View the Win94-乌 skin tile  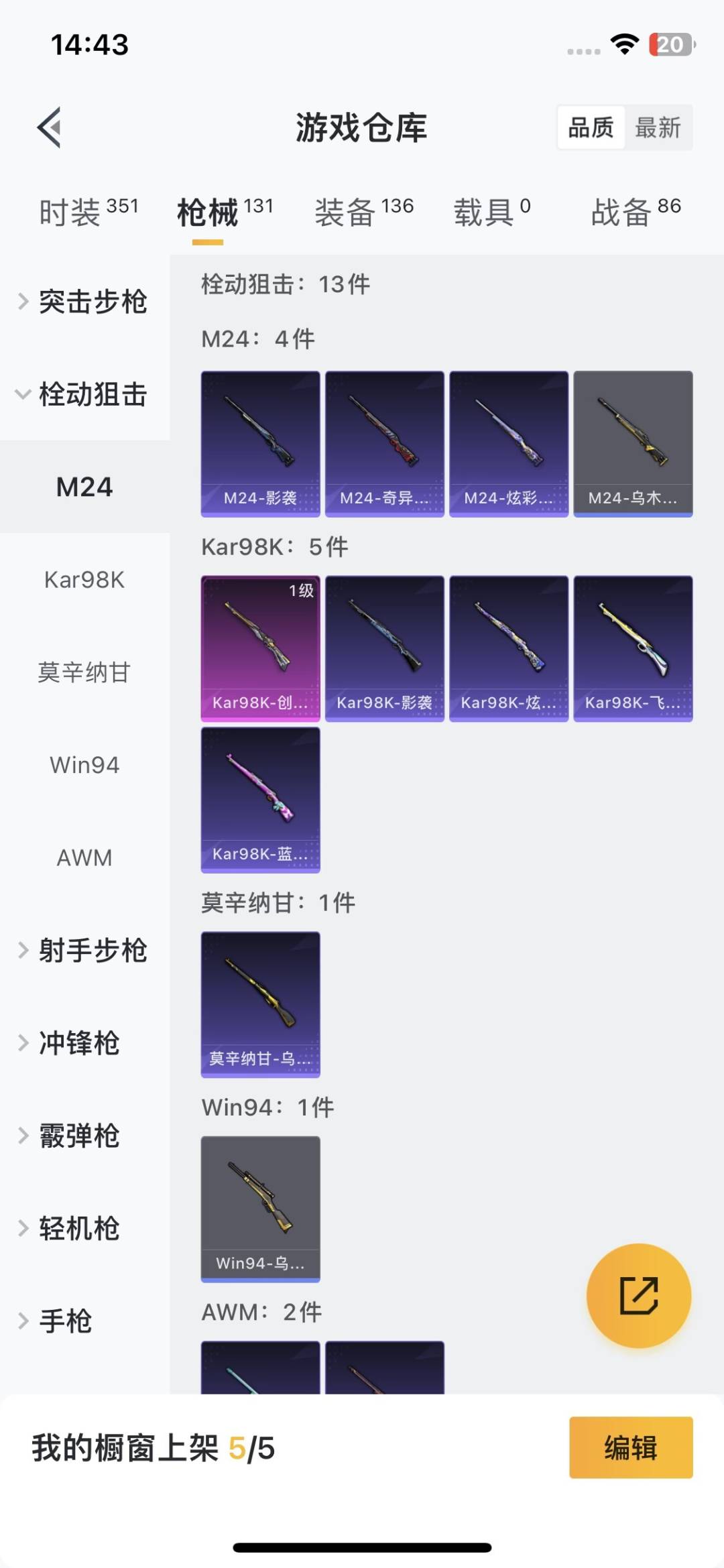tap(260, 1209)
